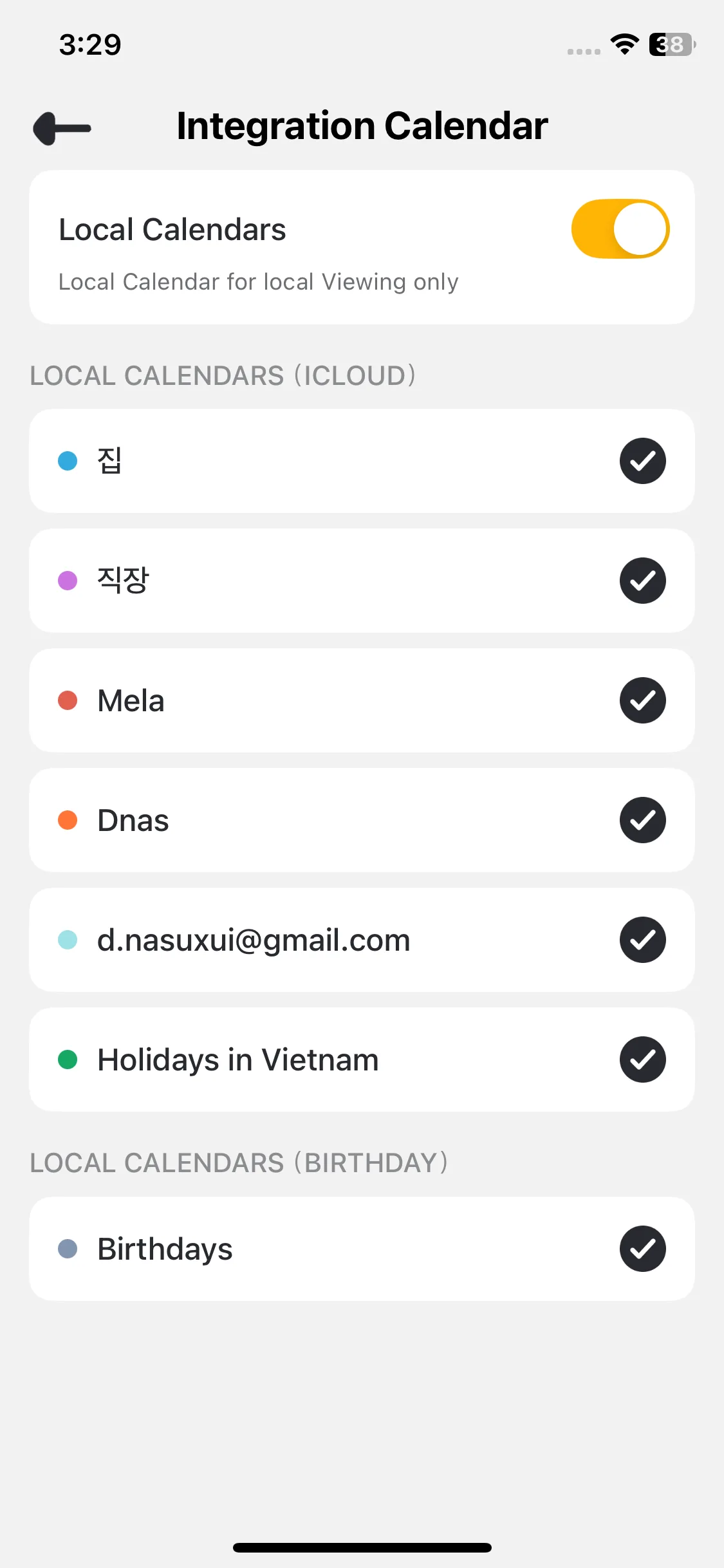Viewport: 724px width, 1568px height.
Task: Uncheck the 집 calendar
Action: tap(642, 461)
